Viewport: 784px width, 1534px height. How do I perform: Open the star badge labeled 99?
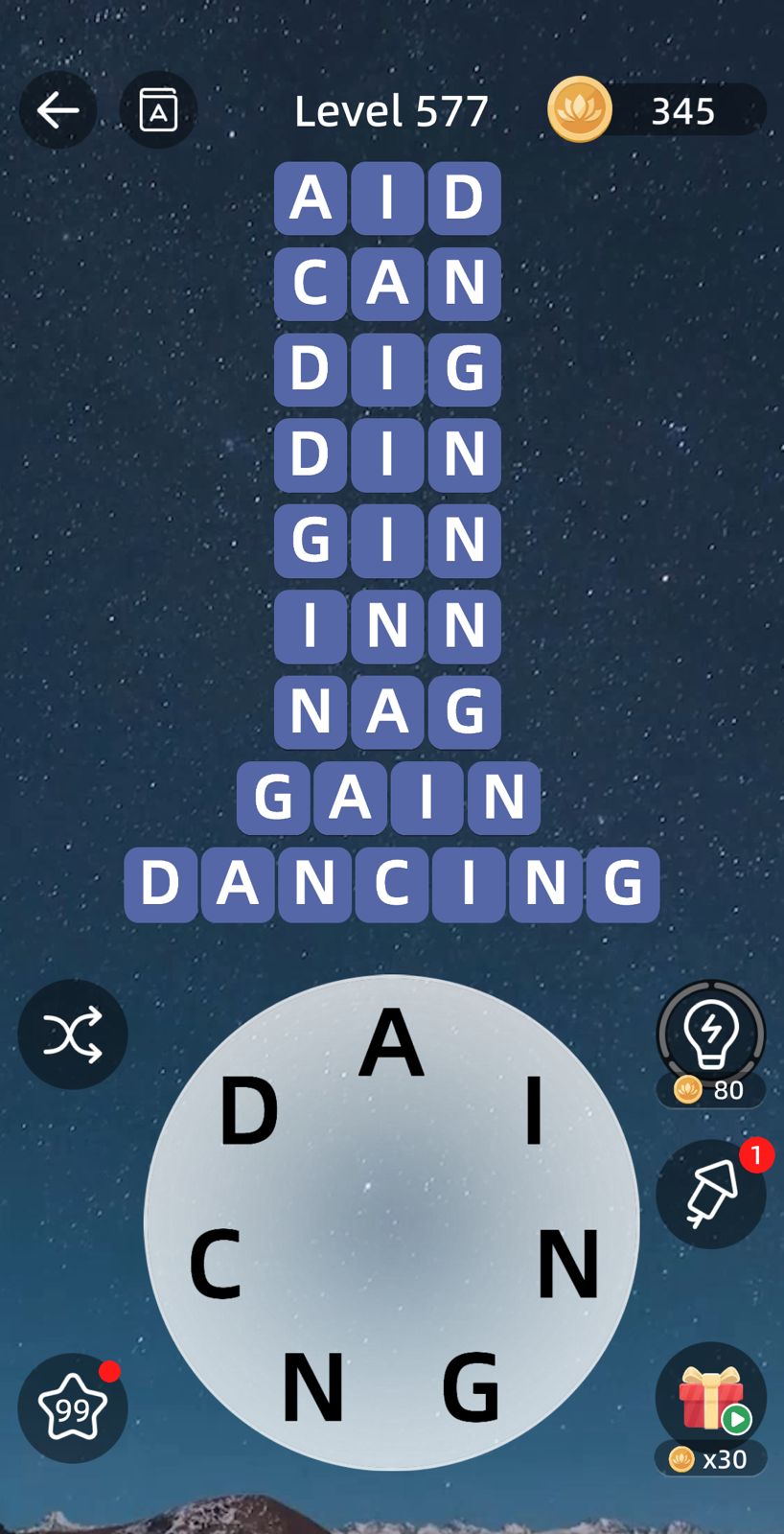tap(73, 1408)
